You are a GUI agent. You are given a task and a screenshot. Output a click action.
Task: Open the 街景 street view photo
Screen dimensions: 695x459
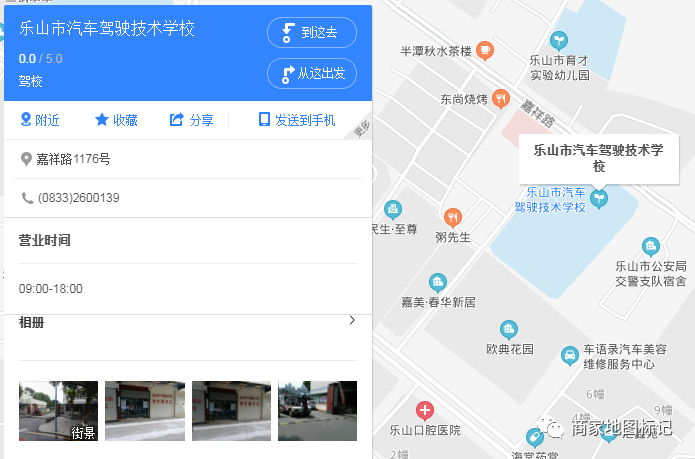[58, 410]
